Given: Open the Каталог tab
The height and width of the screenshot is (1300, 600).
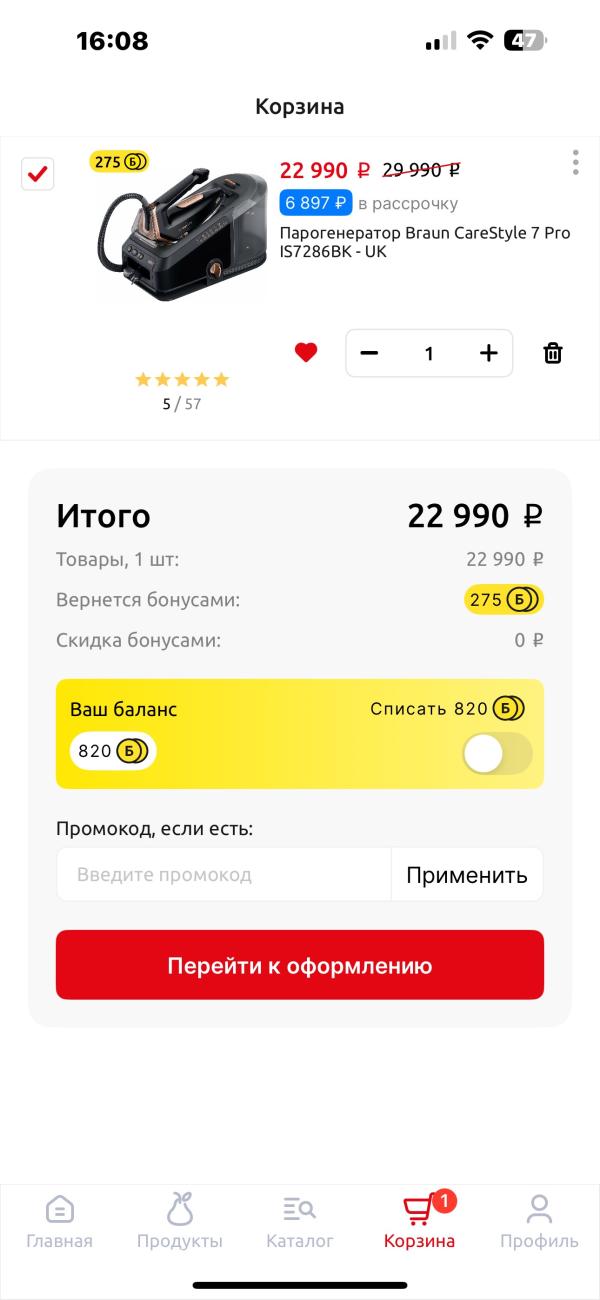Looking at the screenshot, I should pyautogui.click(x=300, y=1222).
